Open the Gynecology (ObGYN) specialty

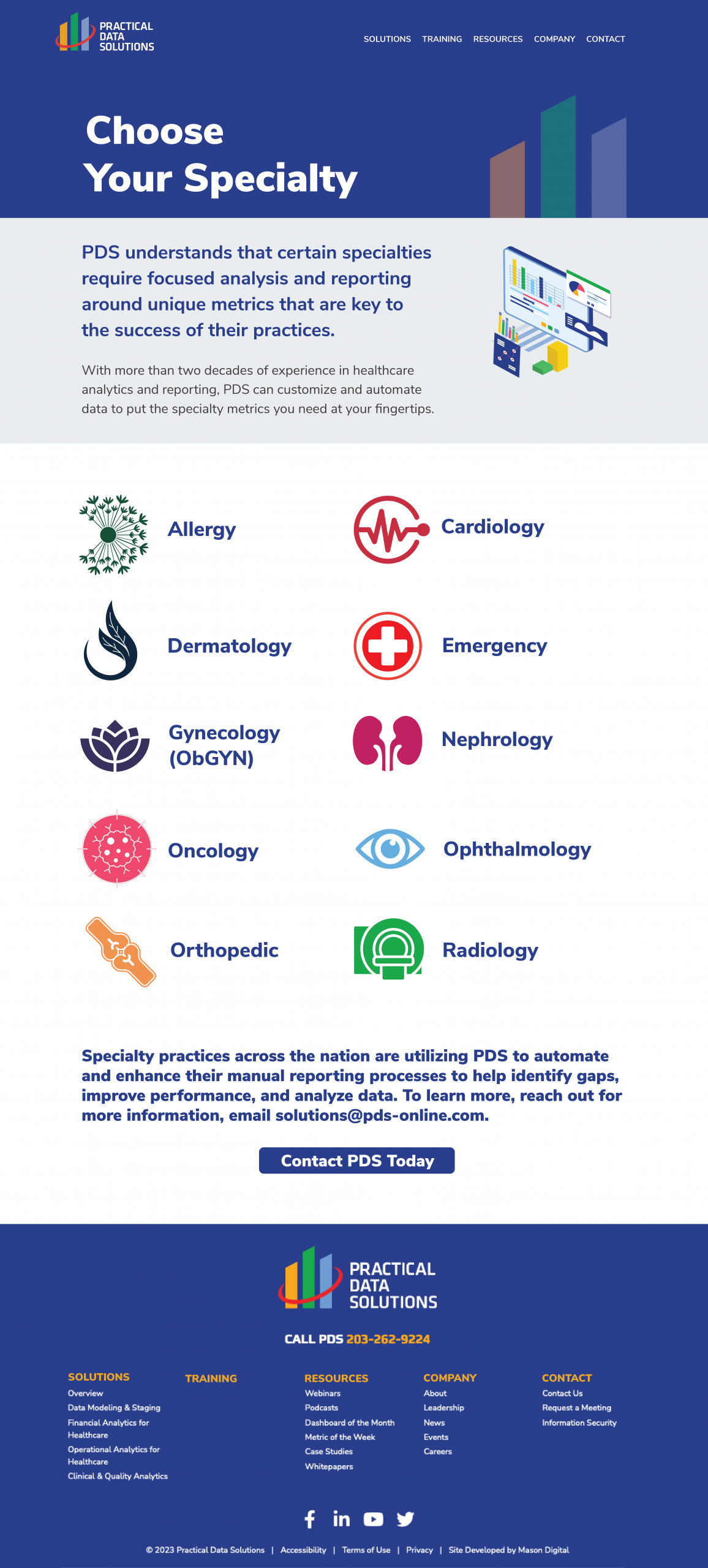click(x=224, y=745)
